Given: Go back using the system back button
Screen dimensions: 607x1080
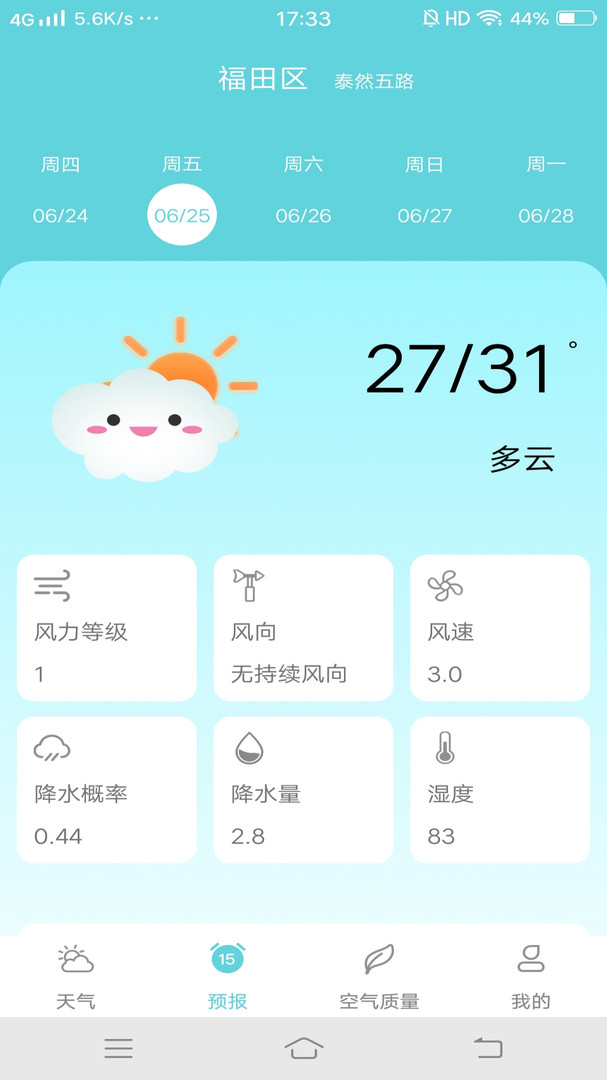Looking at the screenshot, I should click(x=488, y=1048).
